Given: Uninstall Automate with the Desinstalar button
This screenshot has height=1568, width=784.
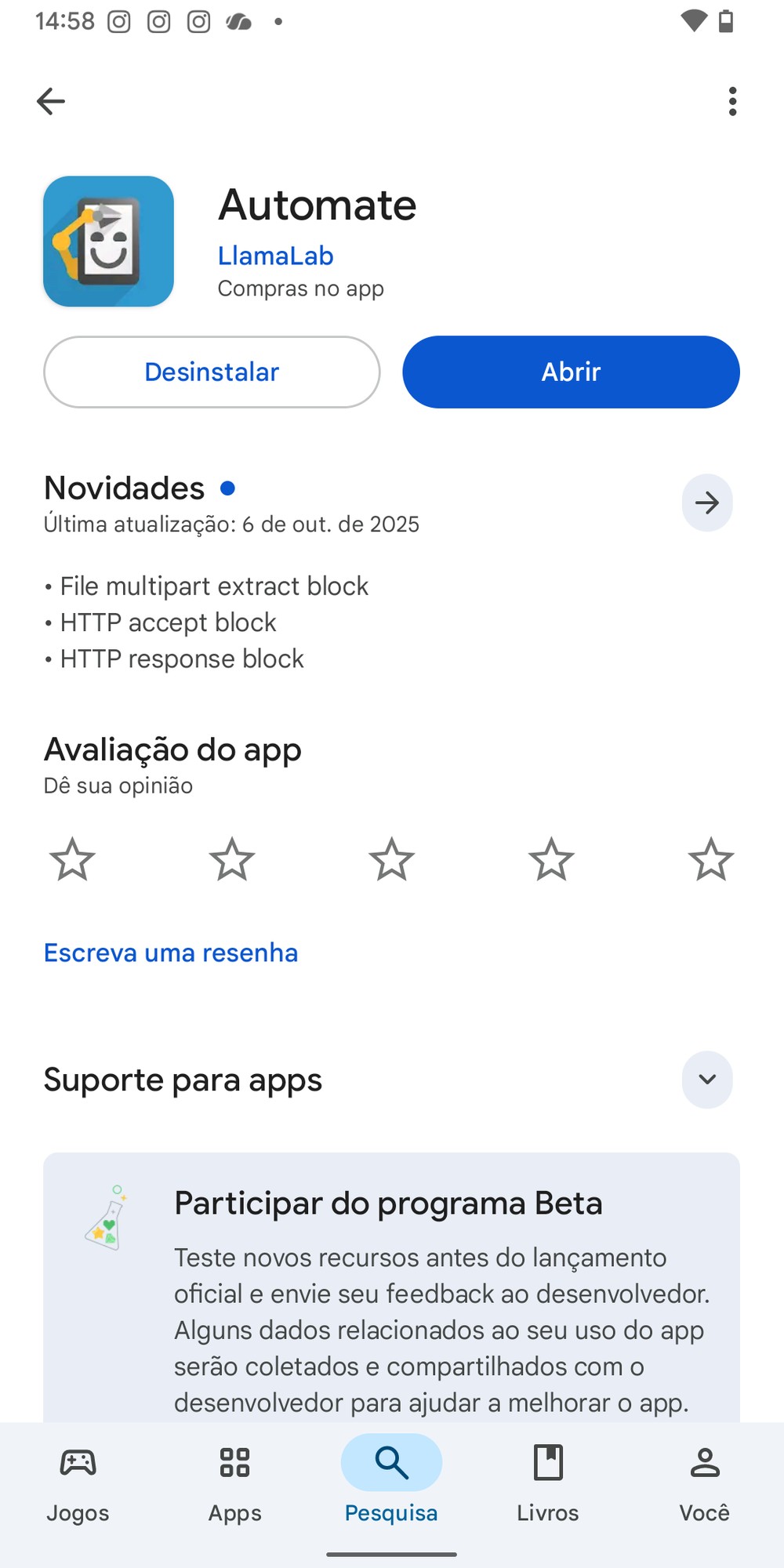Looking at the screenshot, I should point(212,372).
